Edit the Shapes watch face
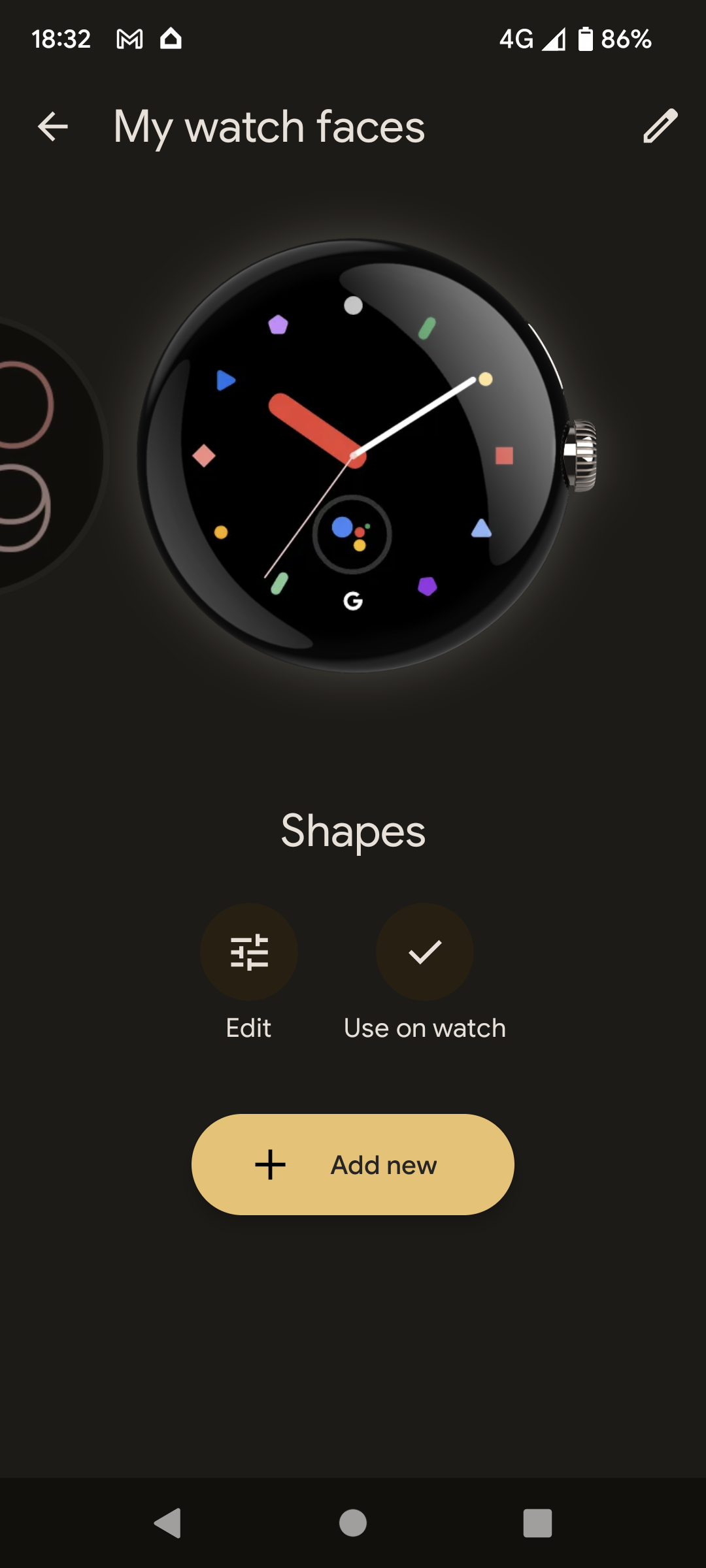The width and height of the screenshot is (706, 1568). click(x=248, y=952)
